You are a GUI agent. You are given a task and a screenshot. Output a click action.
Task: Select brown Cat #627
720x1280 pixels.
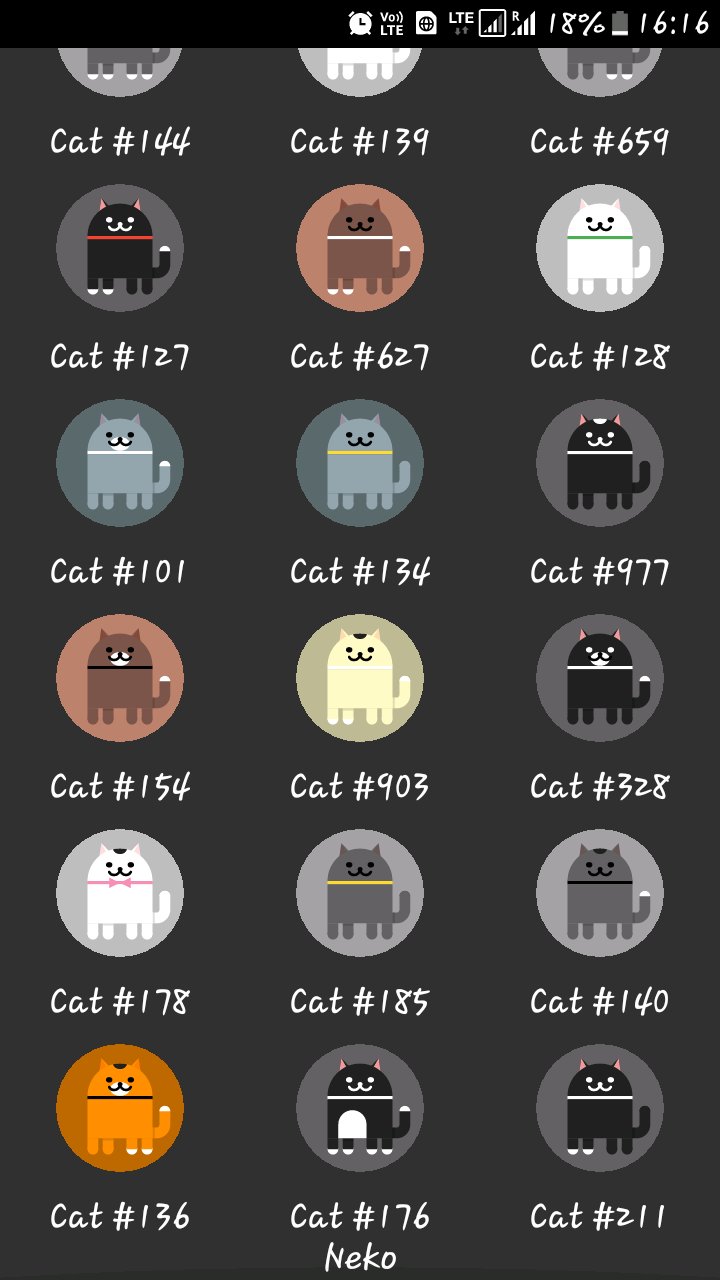(x=360, y=248)
